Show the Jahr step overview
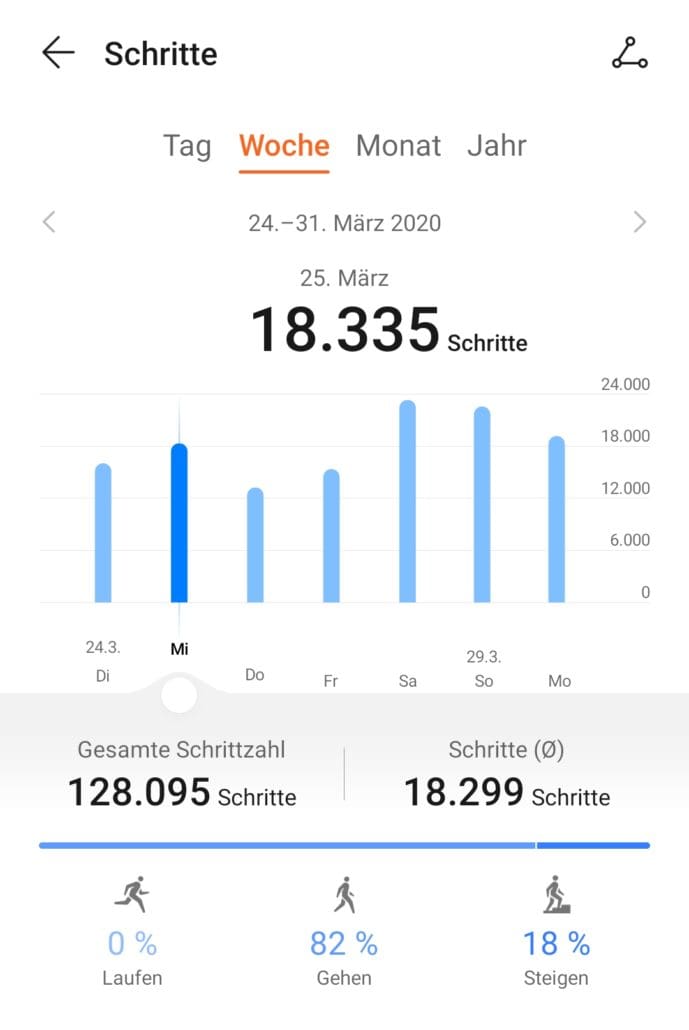 (496, 146)
